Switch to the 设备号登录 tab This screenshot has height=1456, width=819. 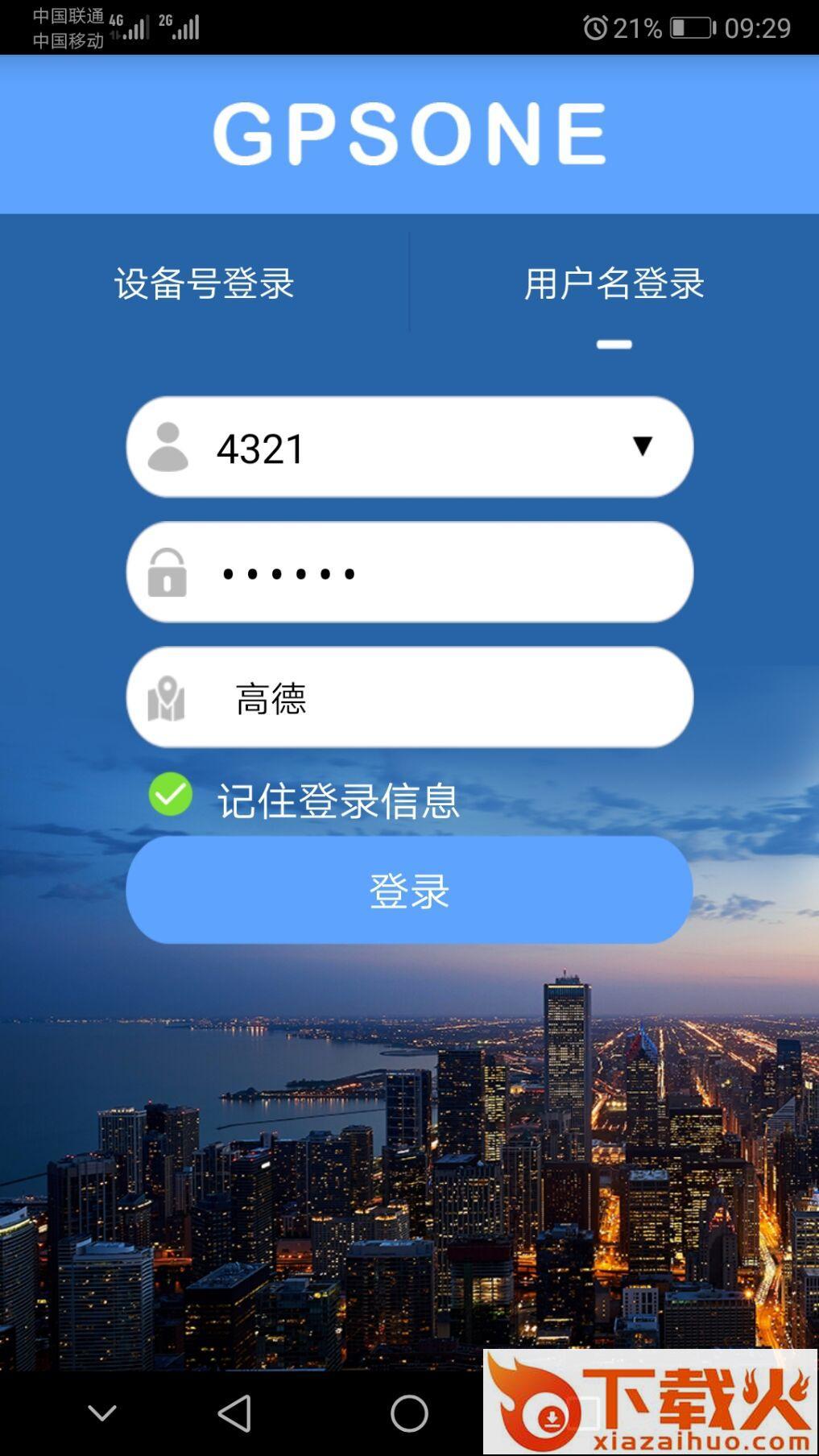tap(204, 283)
